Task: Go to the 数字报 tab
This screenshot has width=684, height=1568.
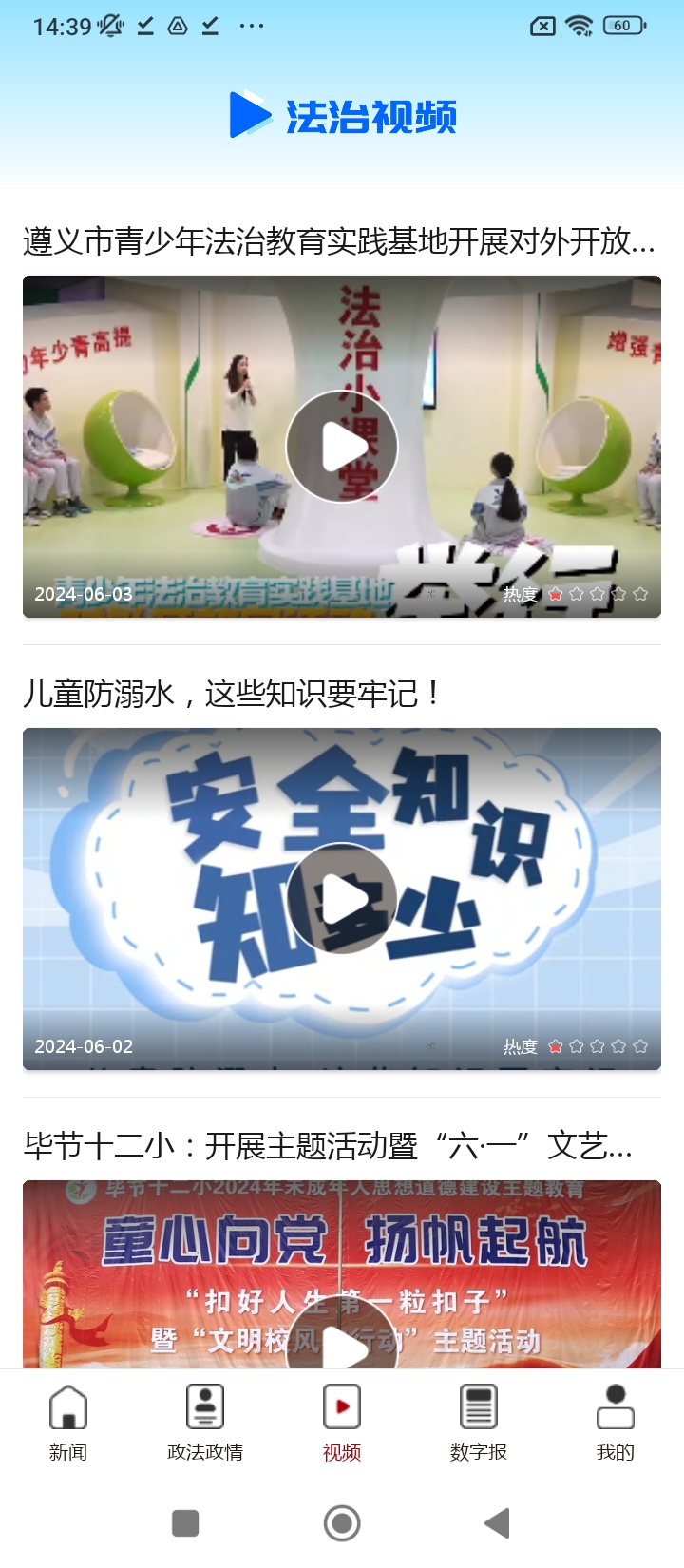Action: point(479,1423)
